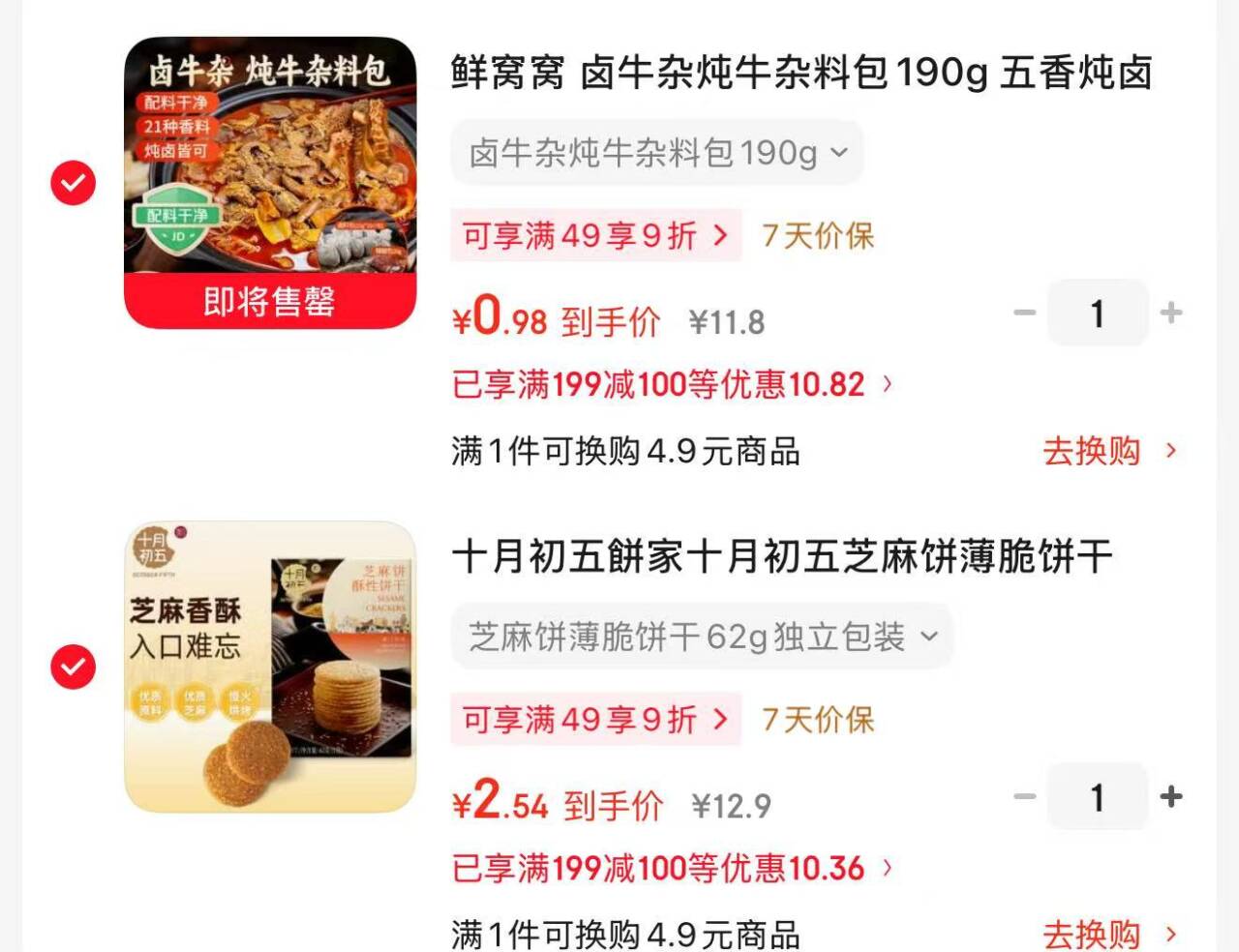Show discount details 已享优惠10.36
This screenshot has height=952, width=1239.
[672, 869]
